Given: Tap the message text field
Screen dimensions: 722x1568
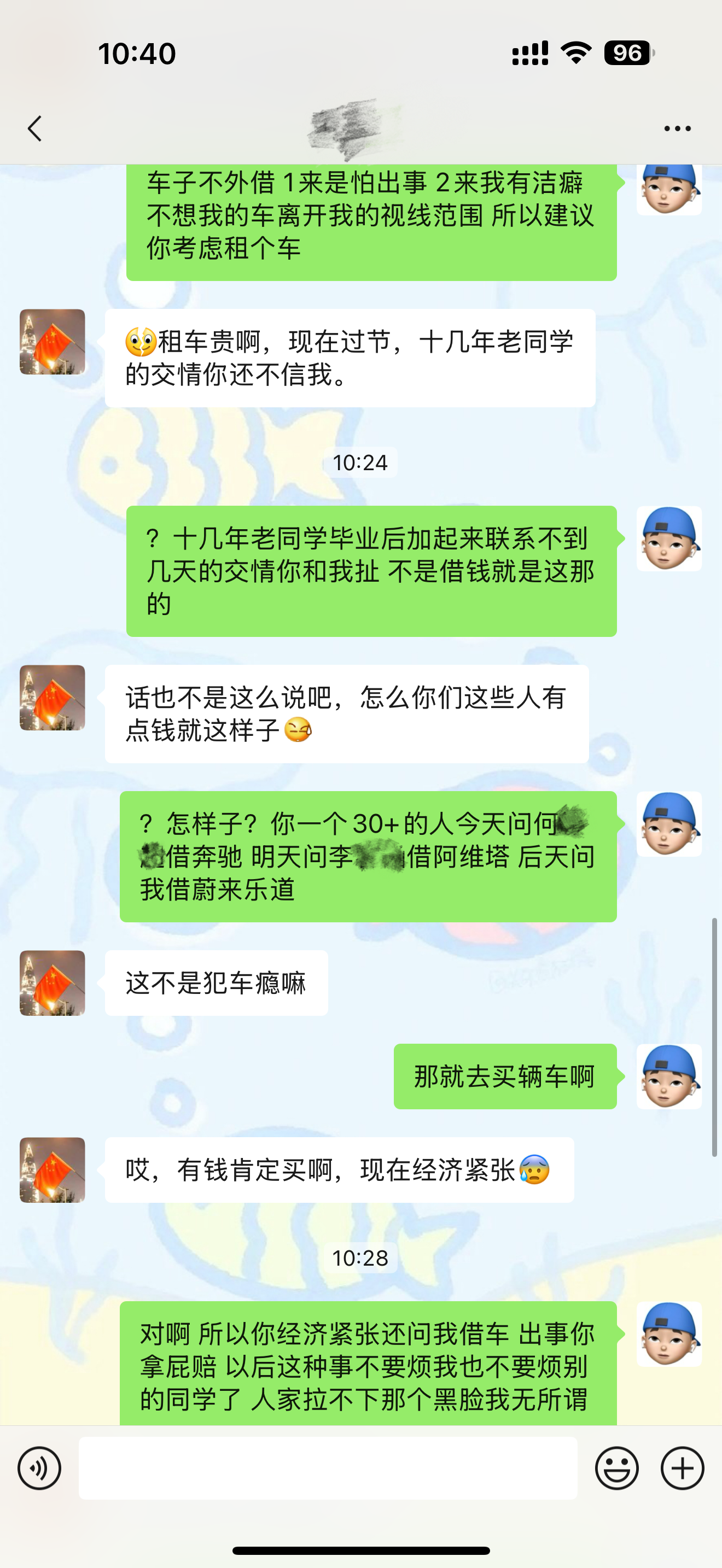Looking at the screenshot, I should (328, 1468).
